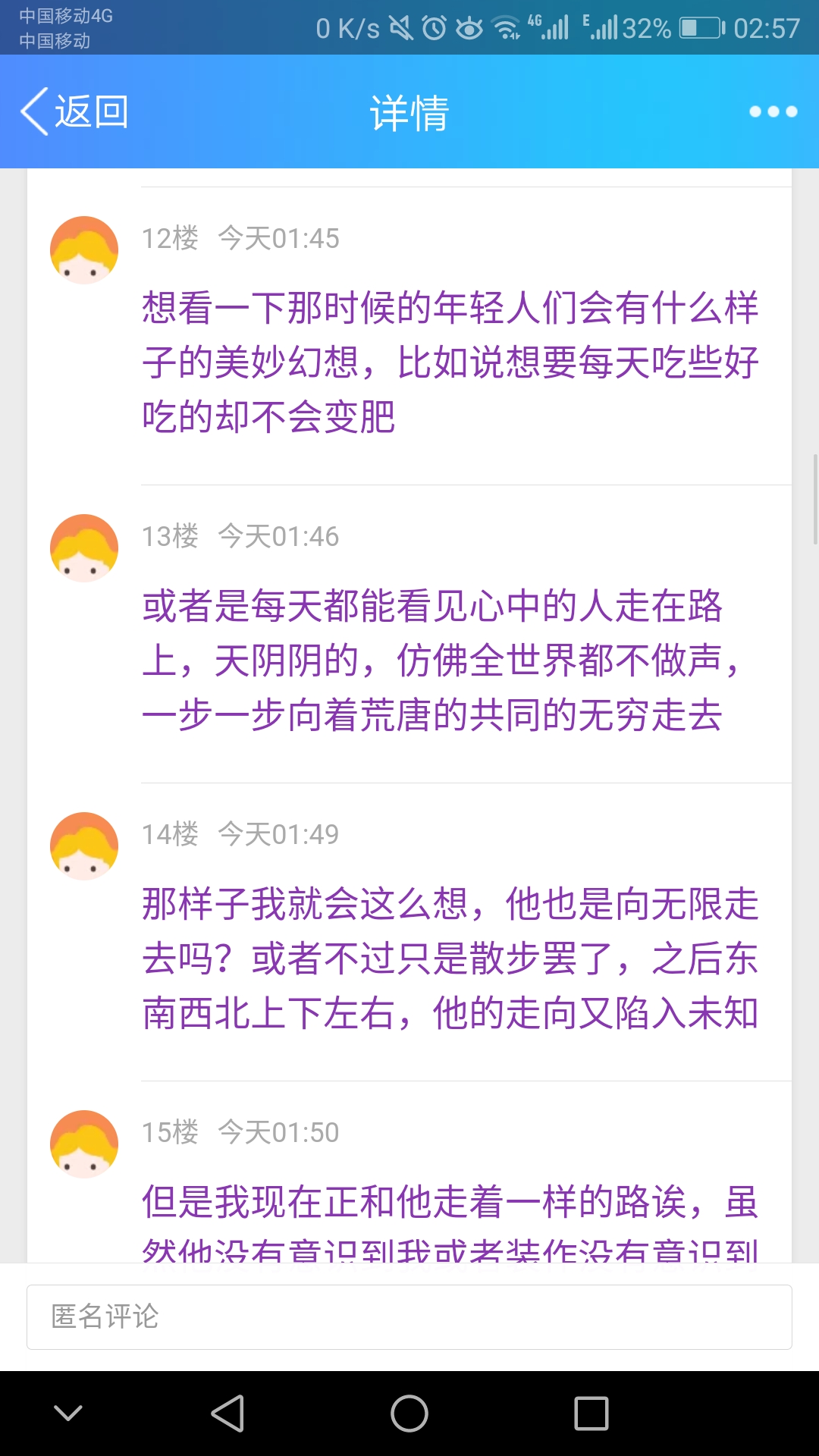Tap the 返回 back button
The height and width of the screenshot is (1456, 819).
pos(74,112)
